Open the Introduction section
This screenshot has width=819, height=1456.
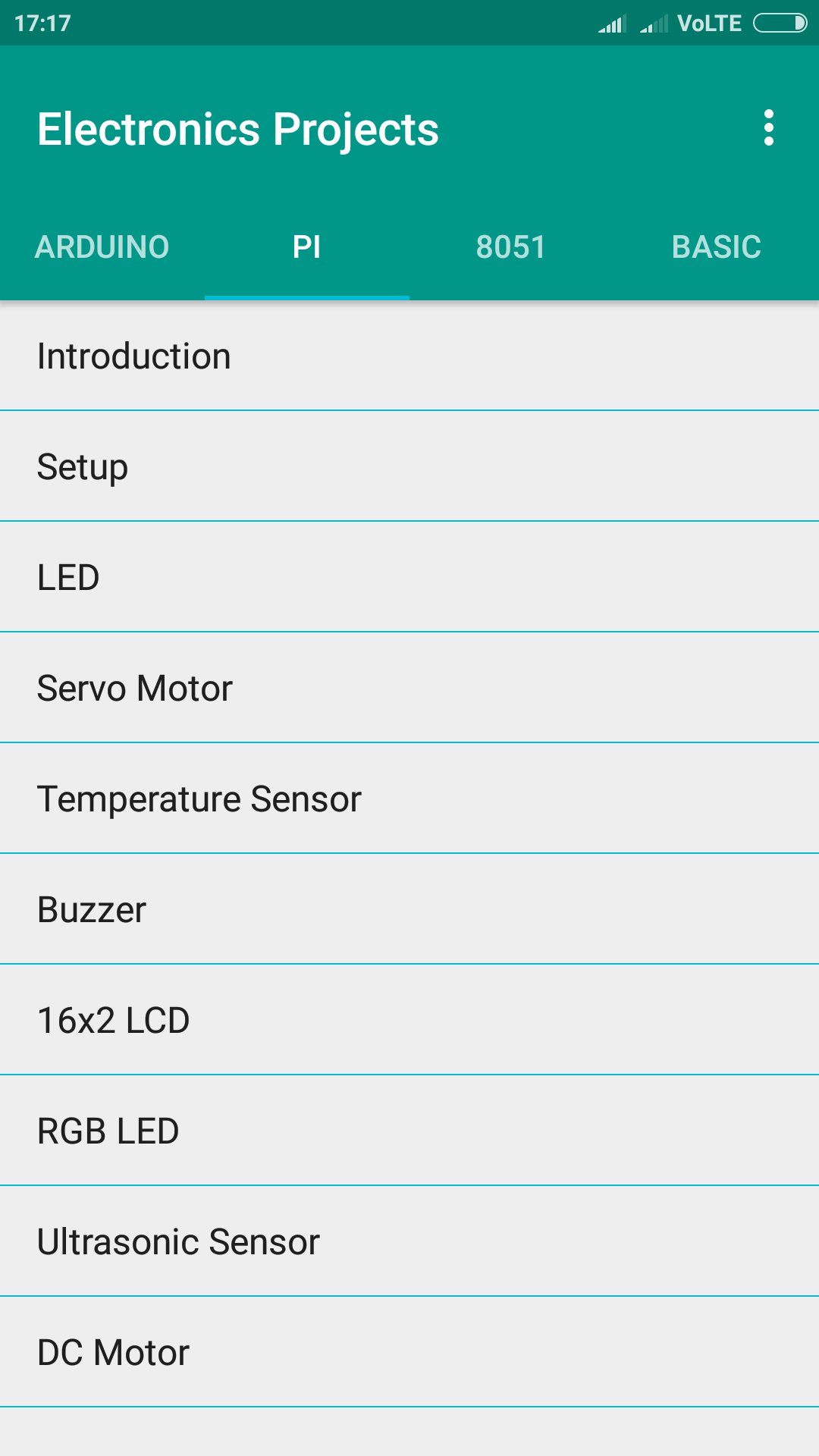coord(409,356)
